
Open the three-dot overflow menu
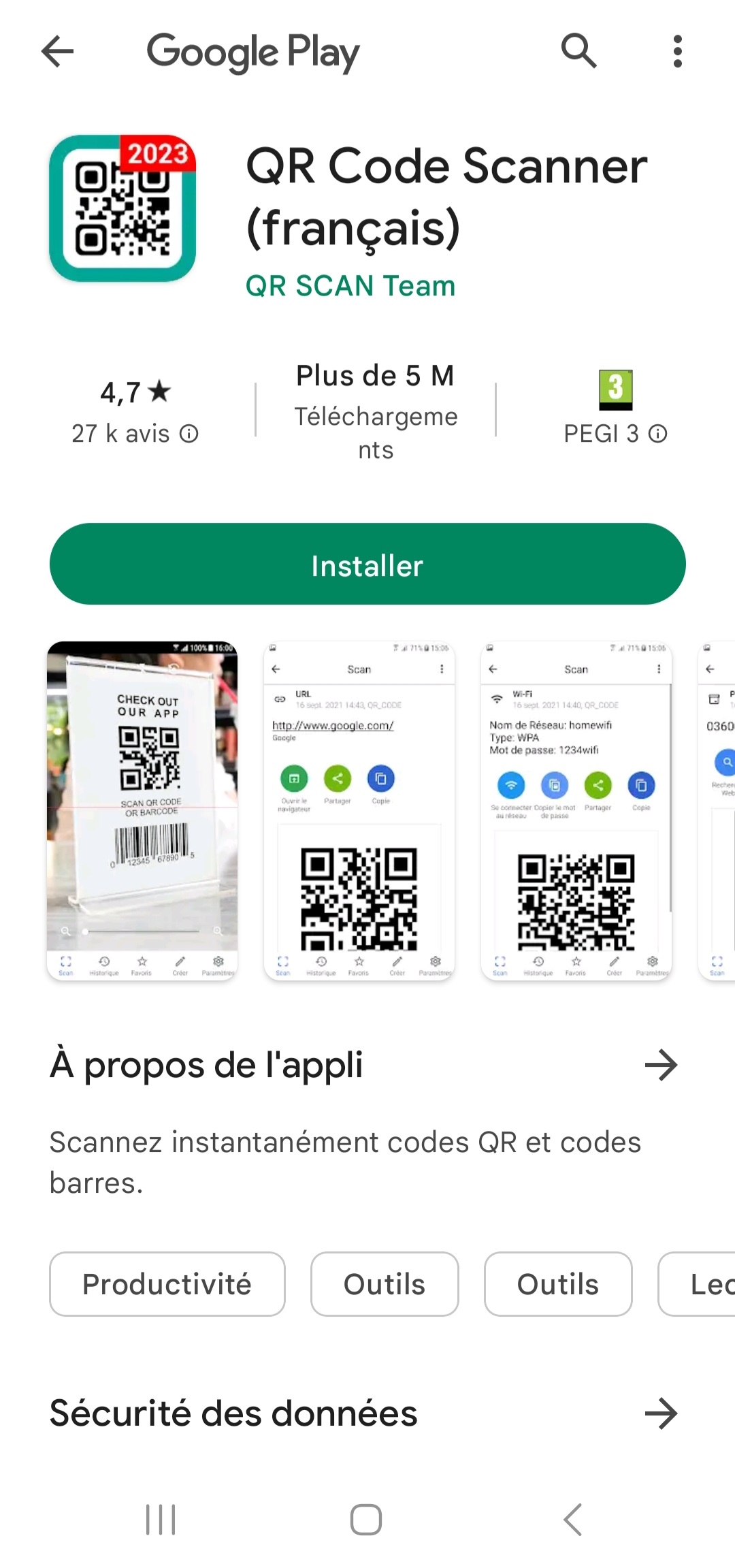(x=677, y=51)
